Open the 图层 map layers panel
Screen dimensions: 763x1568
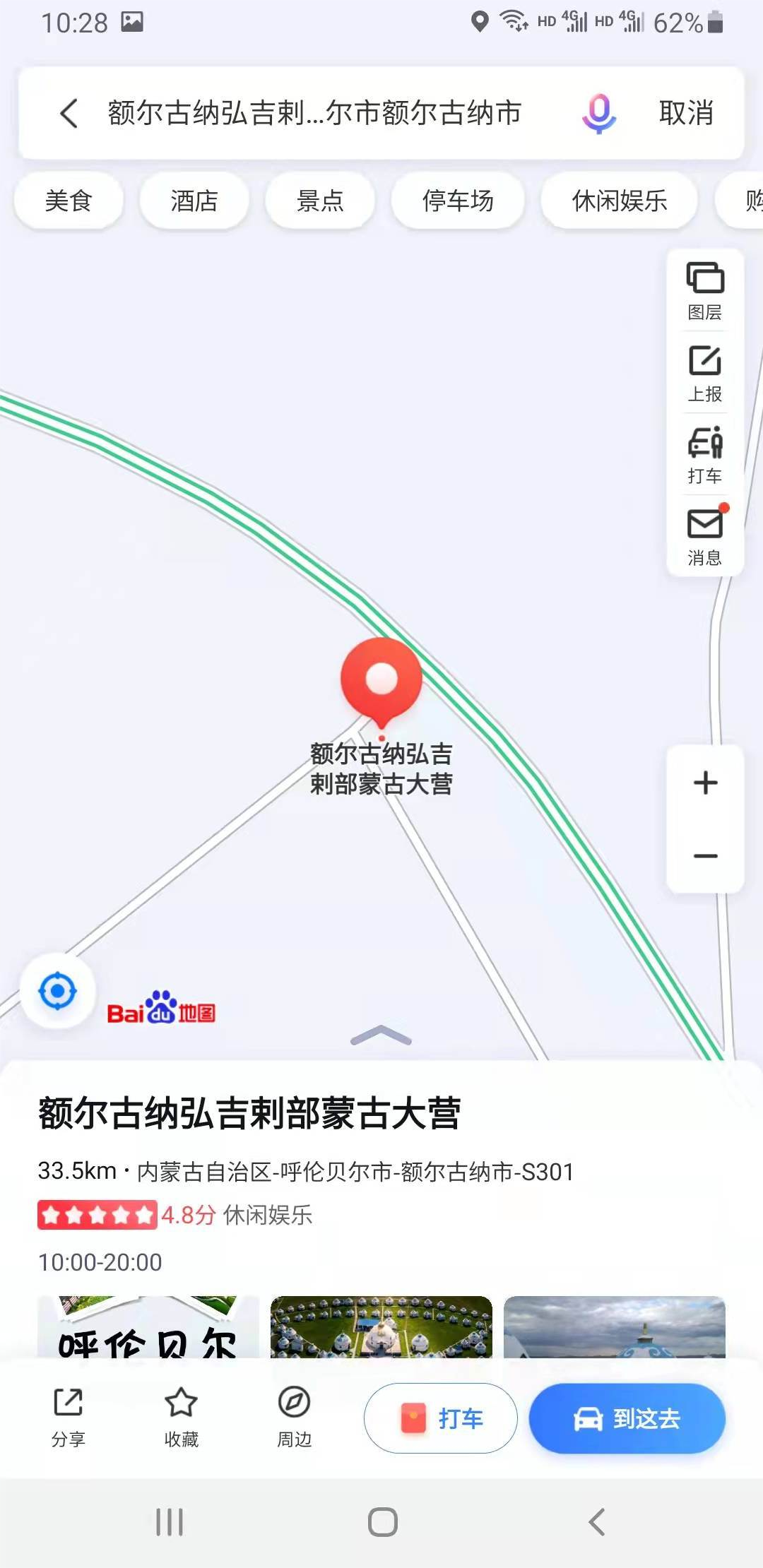tap(705, 291)
